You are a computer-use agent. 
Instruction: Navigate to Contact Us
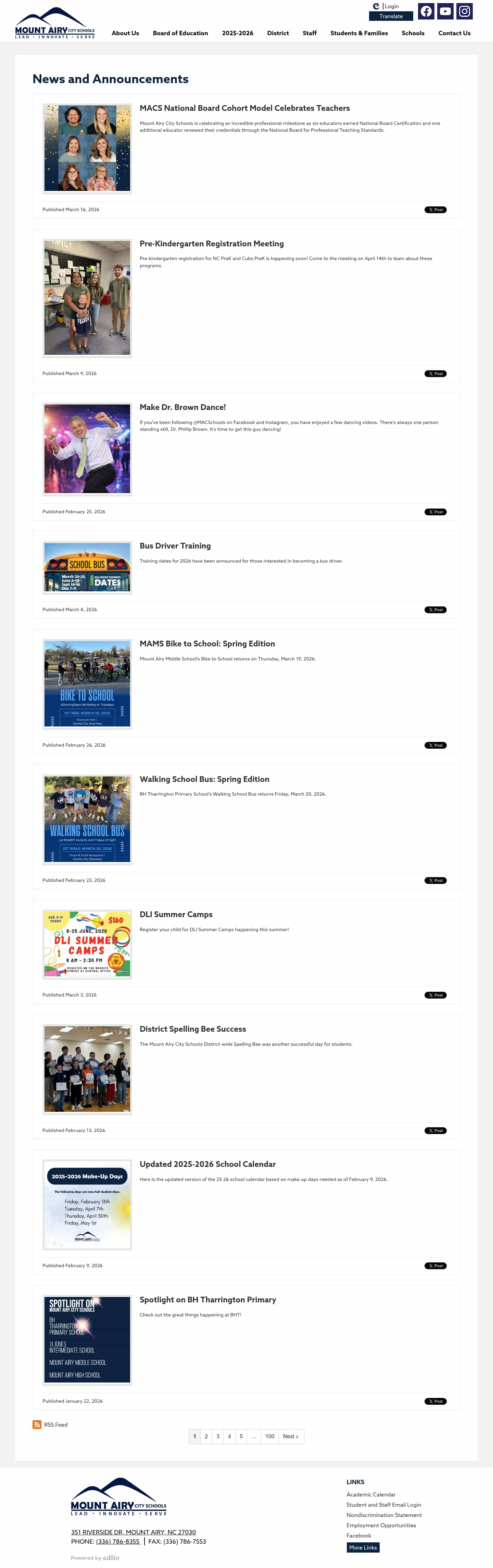(454, 33)
